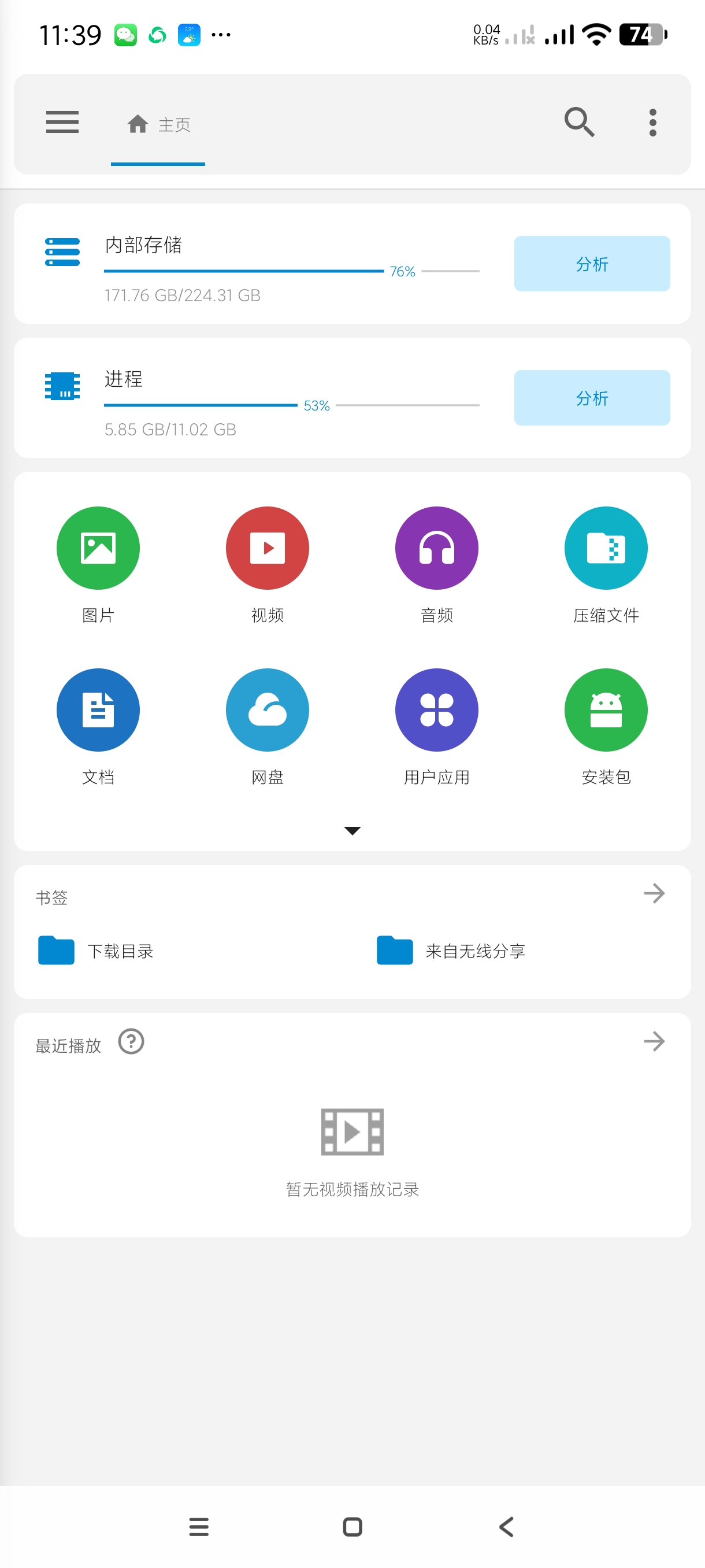The width and height of the screenshot is (705, 1568).
Task: Open the 网盘 cloud drive
Action: coord(267,710)
